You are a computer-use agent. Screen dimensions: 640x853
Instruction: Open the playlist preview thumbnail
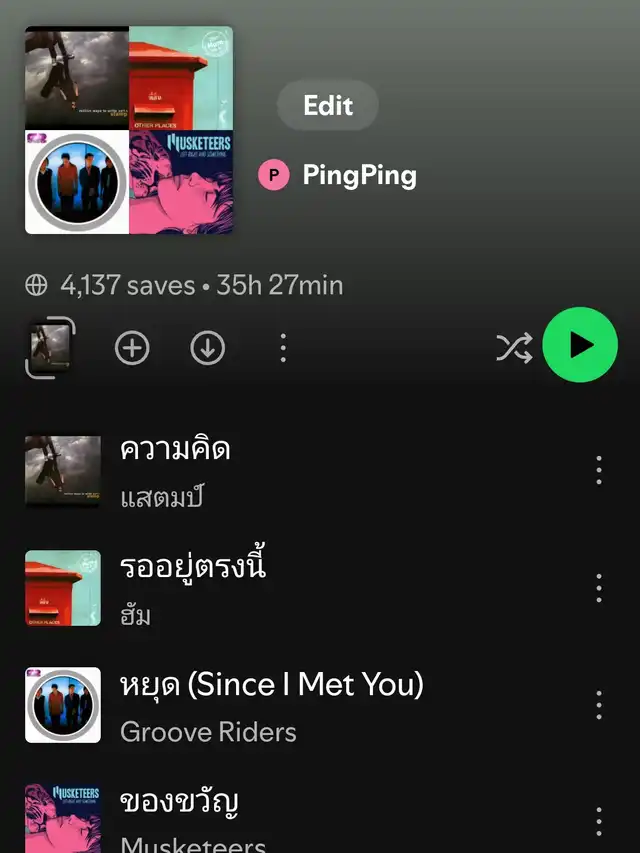click(x=50, y=347)
